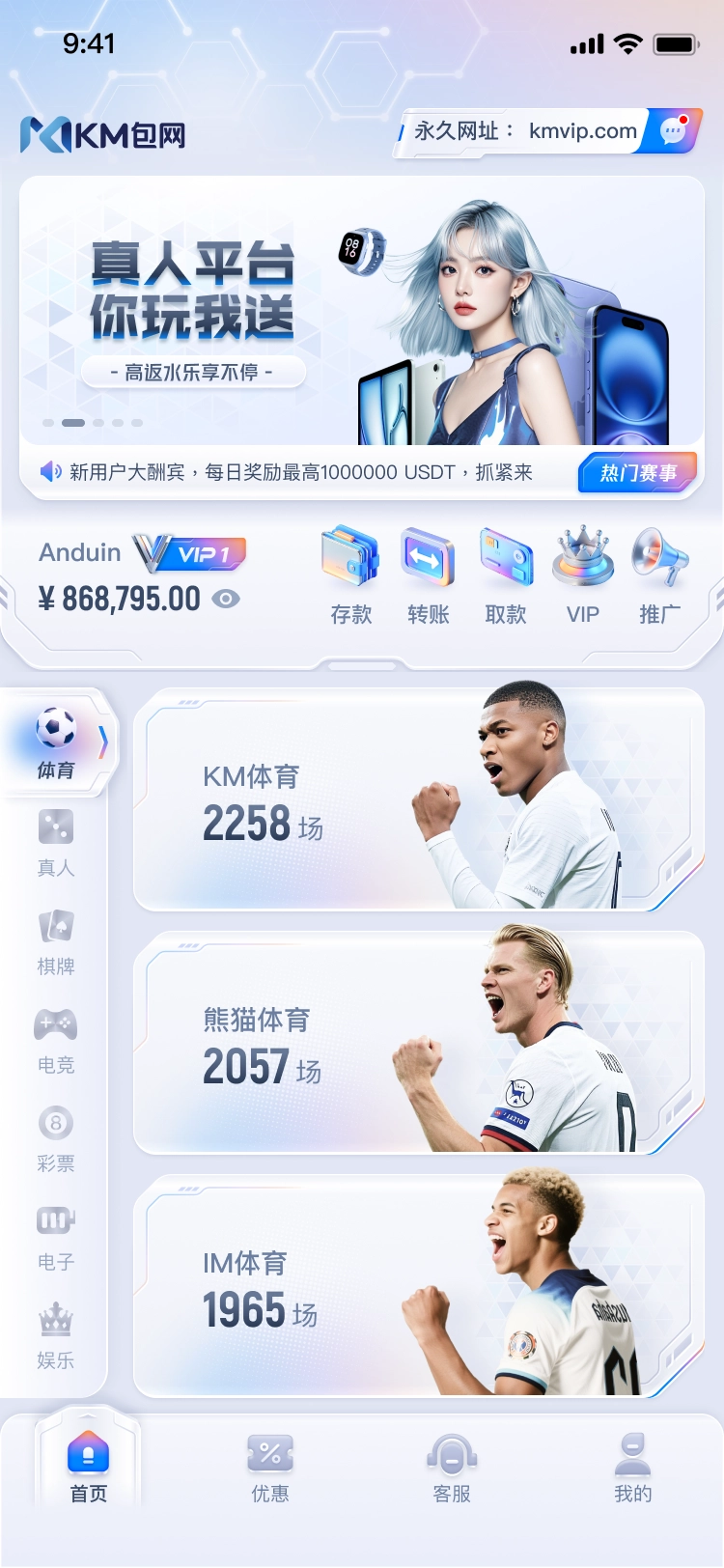
Task: Open the 真人平台 promo banner
Action: click(x=362, y=311)
